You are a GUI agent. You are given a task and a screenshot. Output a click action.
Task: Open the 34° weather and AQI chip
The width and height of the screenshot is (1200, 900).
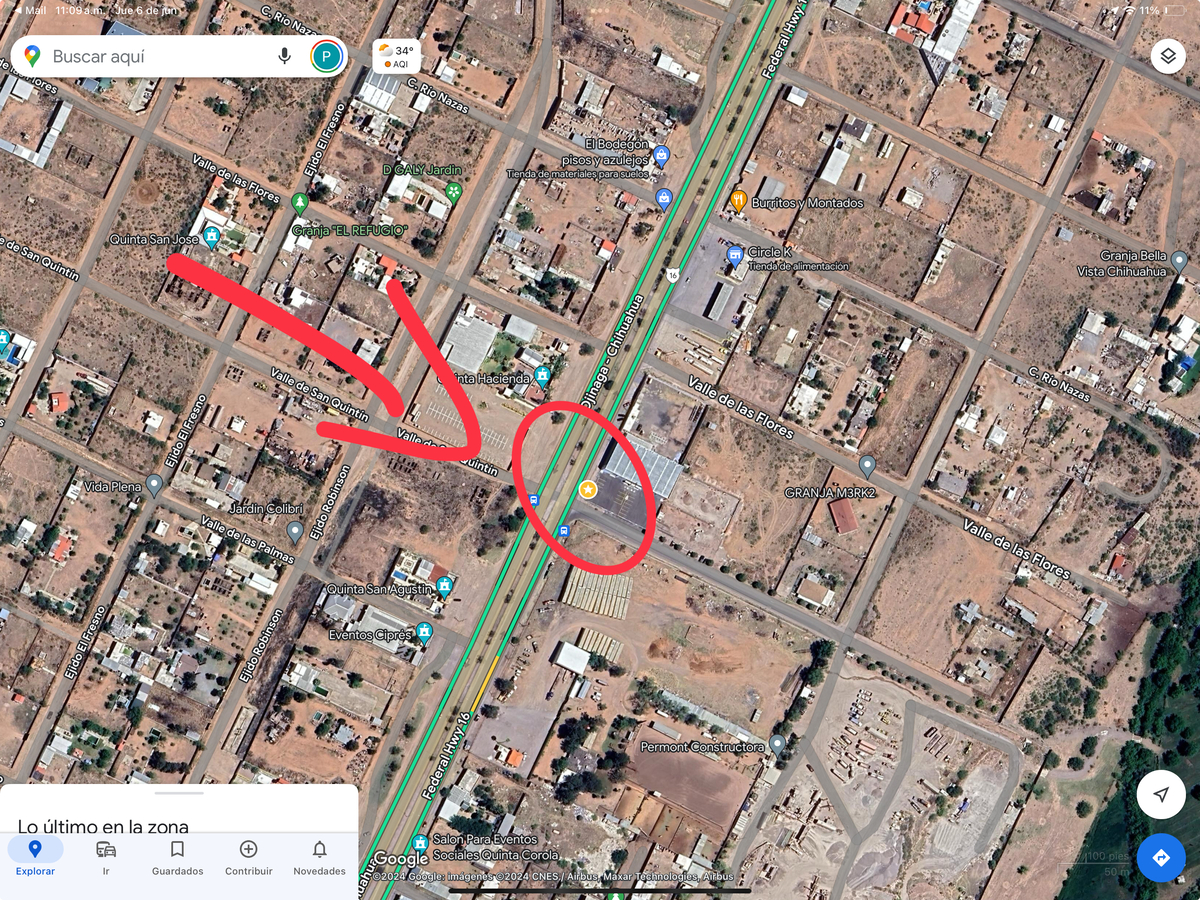pyautogui.click(x=397, y=56)
